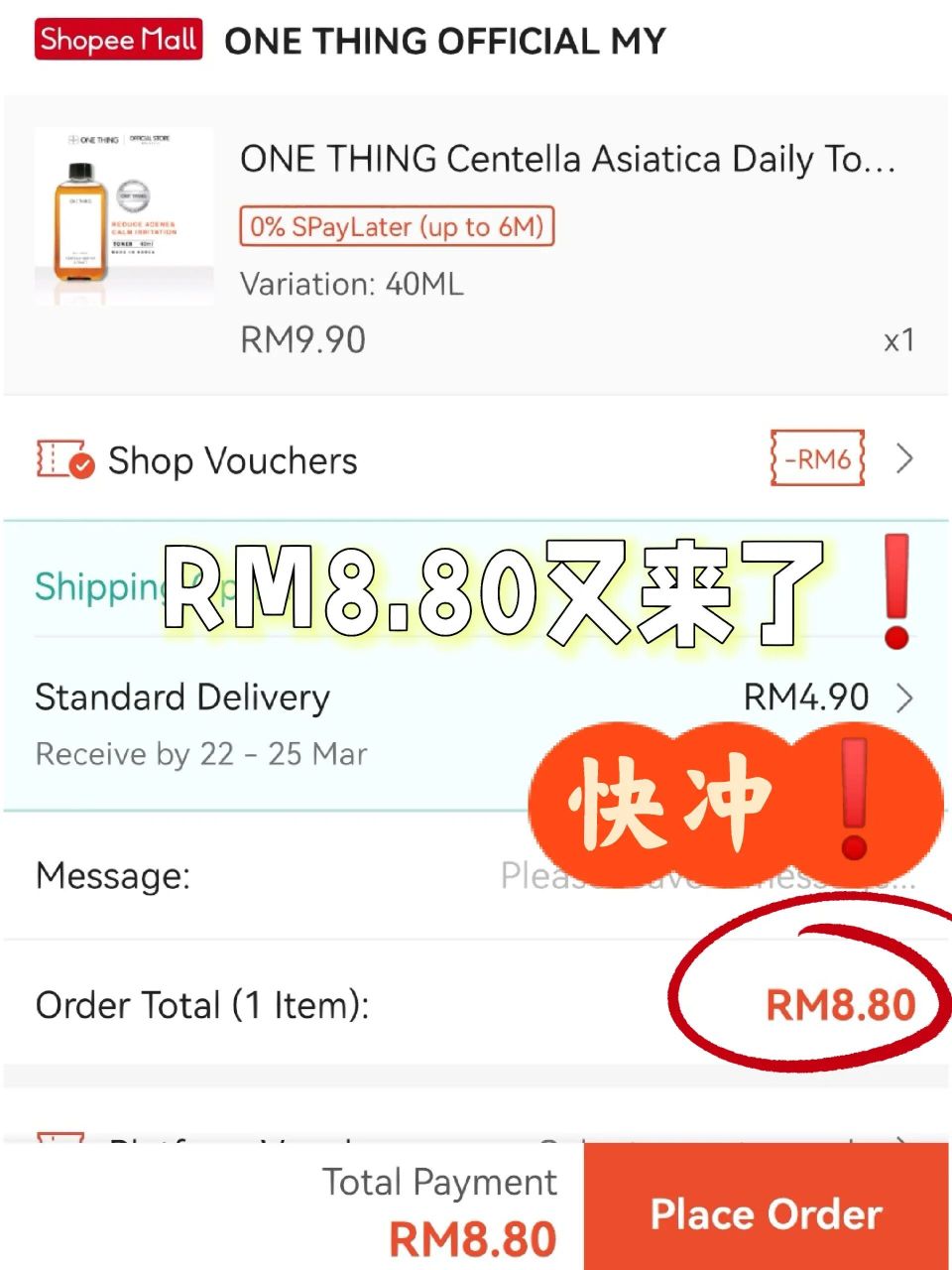Select the 40ML variation label
Viewport: 952px width, 1270px height.
coord(351,285)
